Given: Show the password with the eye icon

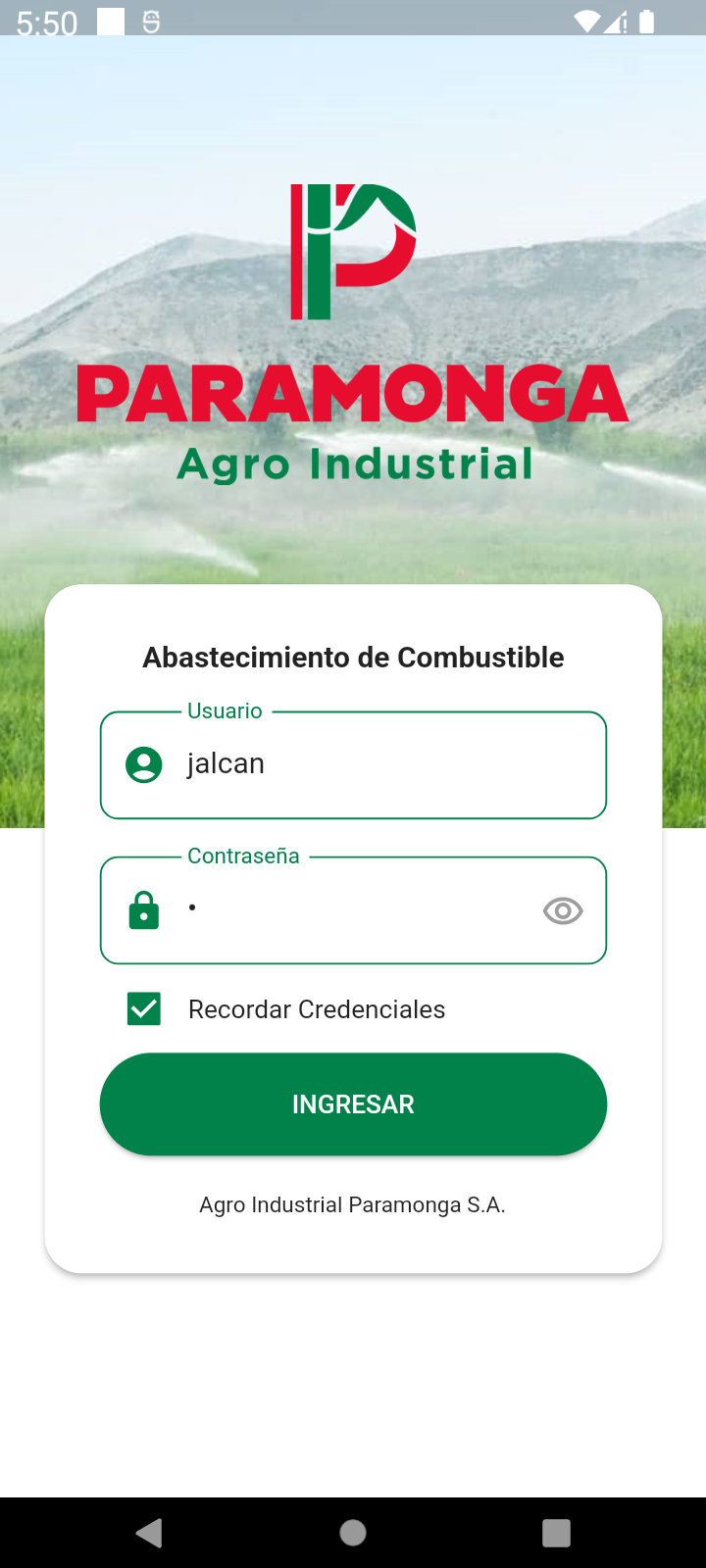Looking at the screenshot, I should pyautogui.click(x=563, y=910).
